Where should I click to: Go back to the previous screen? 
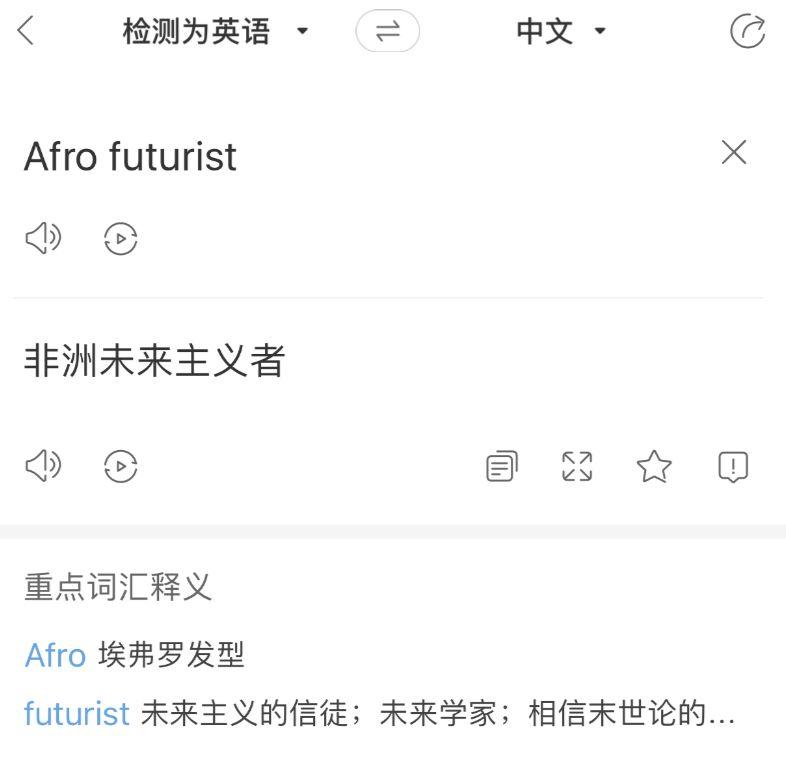point(27,32)
